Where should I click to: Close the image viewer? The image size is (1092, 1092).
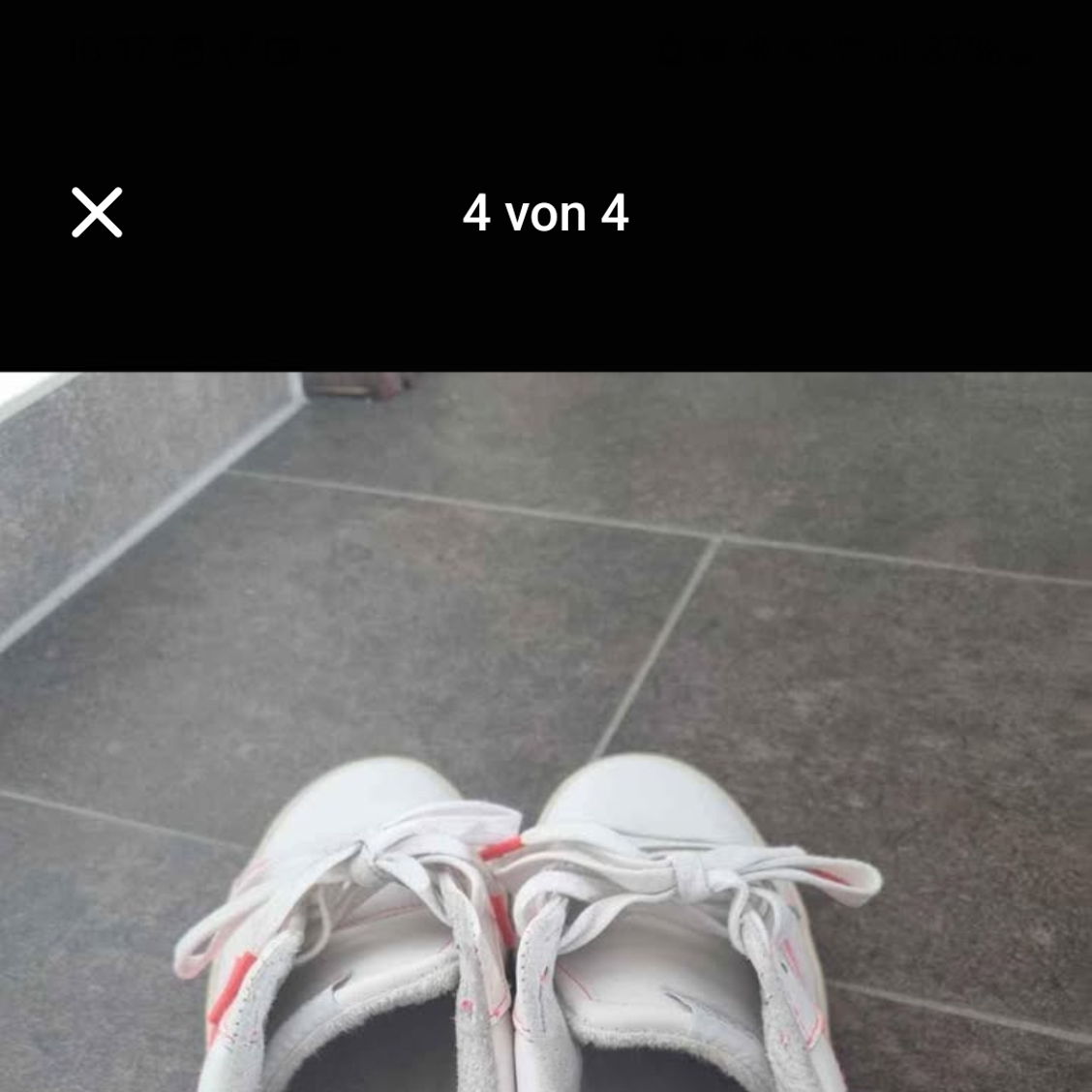pos(97,212)
